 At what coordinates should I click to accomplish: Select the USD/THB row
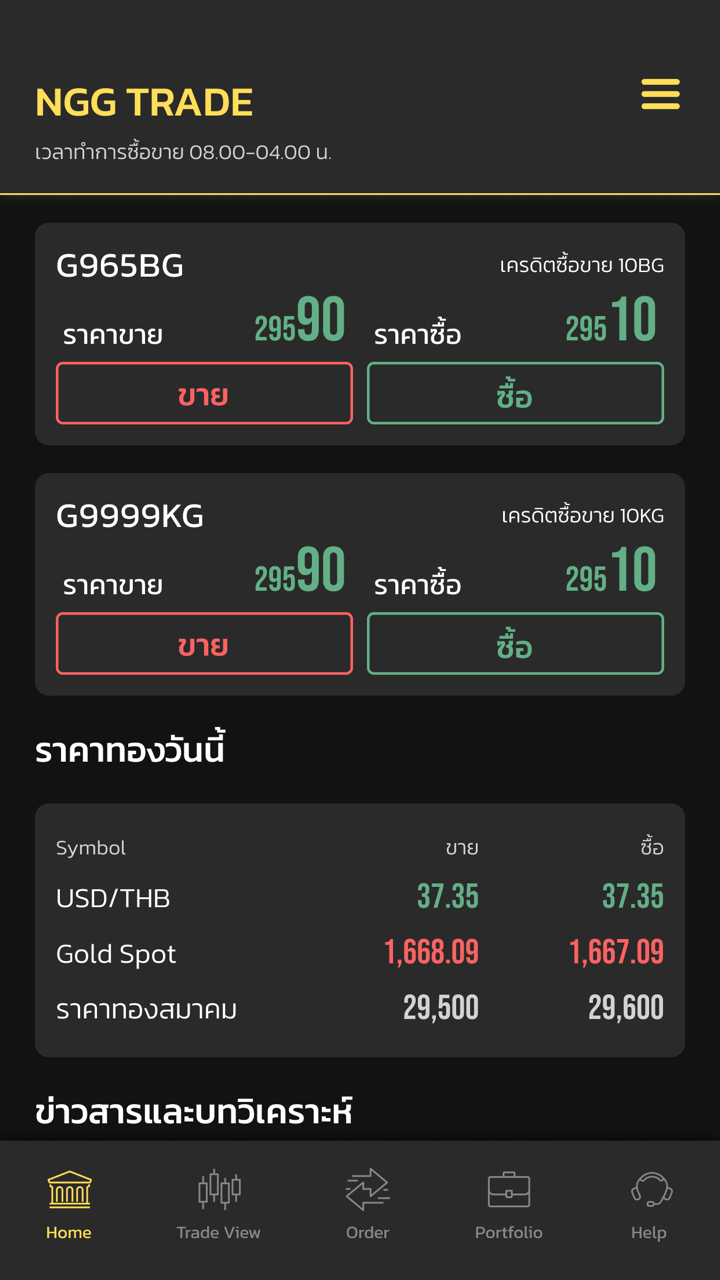tap(115, 898)
